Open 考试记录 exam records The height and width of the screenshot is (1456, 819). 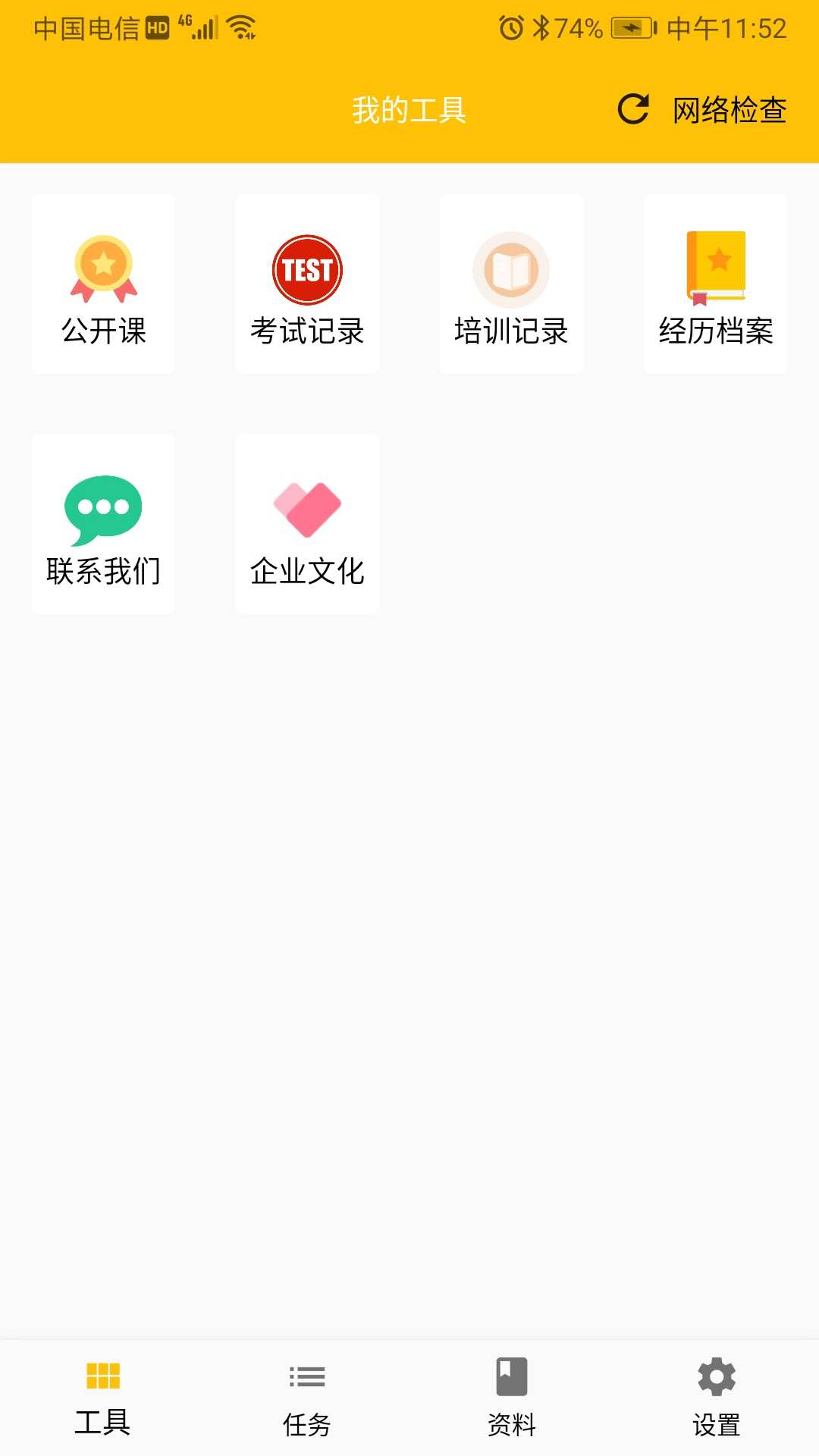(307, 284)
